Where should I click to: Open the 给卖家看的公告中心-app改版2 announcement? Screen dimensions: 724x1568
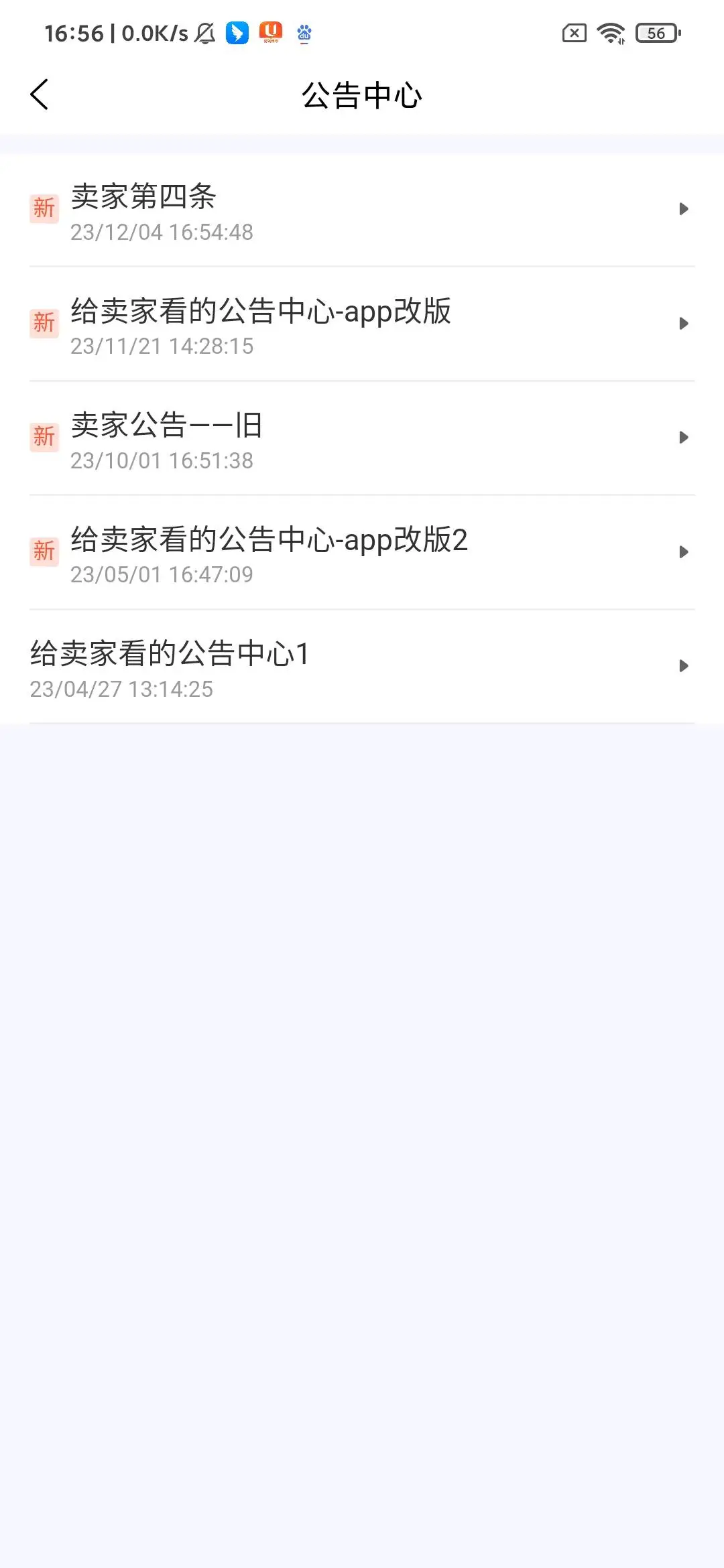(362, 553)
